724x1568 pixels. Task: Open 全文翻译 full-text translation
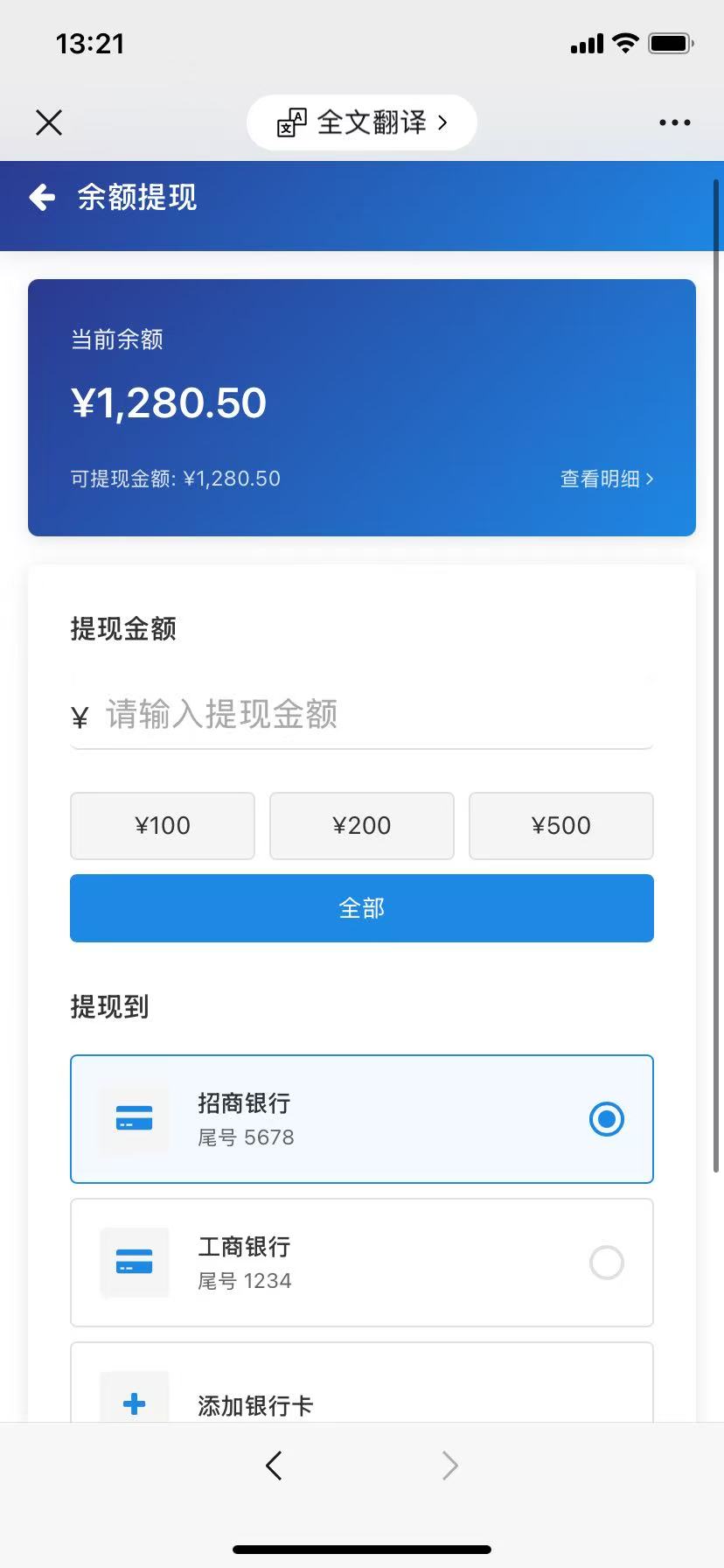(x=362, y=122)
